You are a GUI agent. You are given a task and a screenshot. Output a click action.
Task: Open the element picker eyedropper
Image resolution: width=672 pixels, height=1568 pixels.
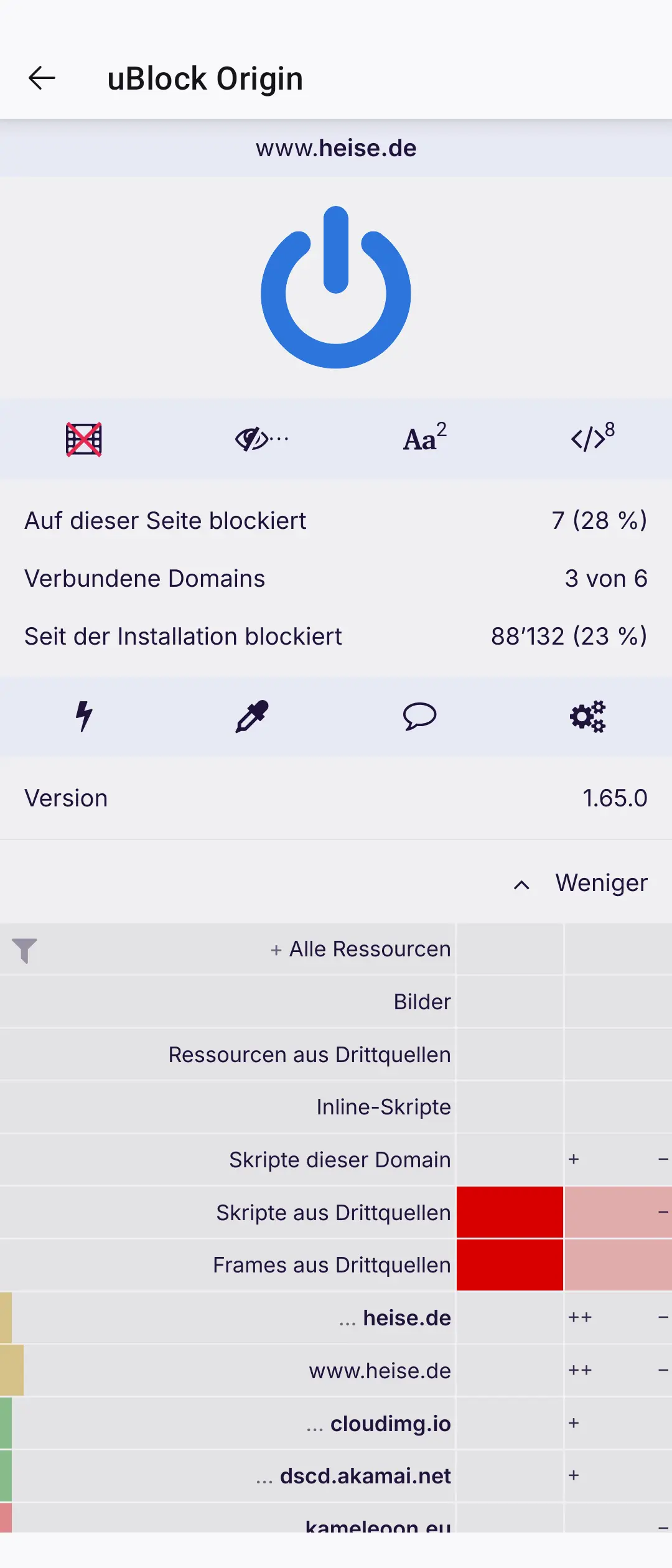[252, 716]
